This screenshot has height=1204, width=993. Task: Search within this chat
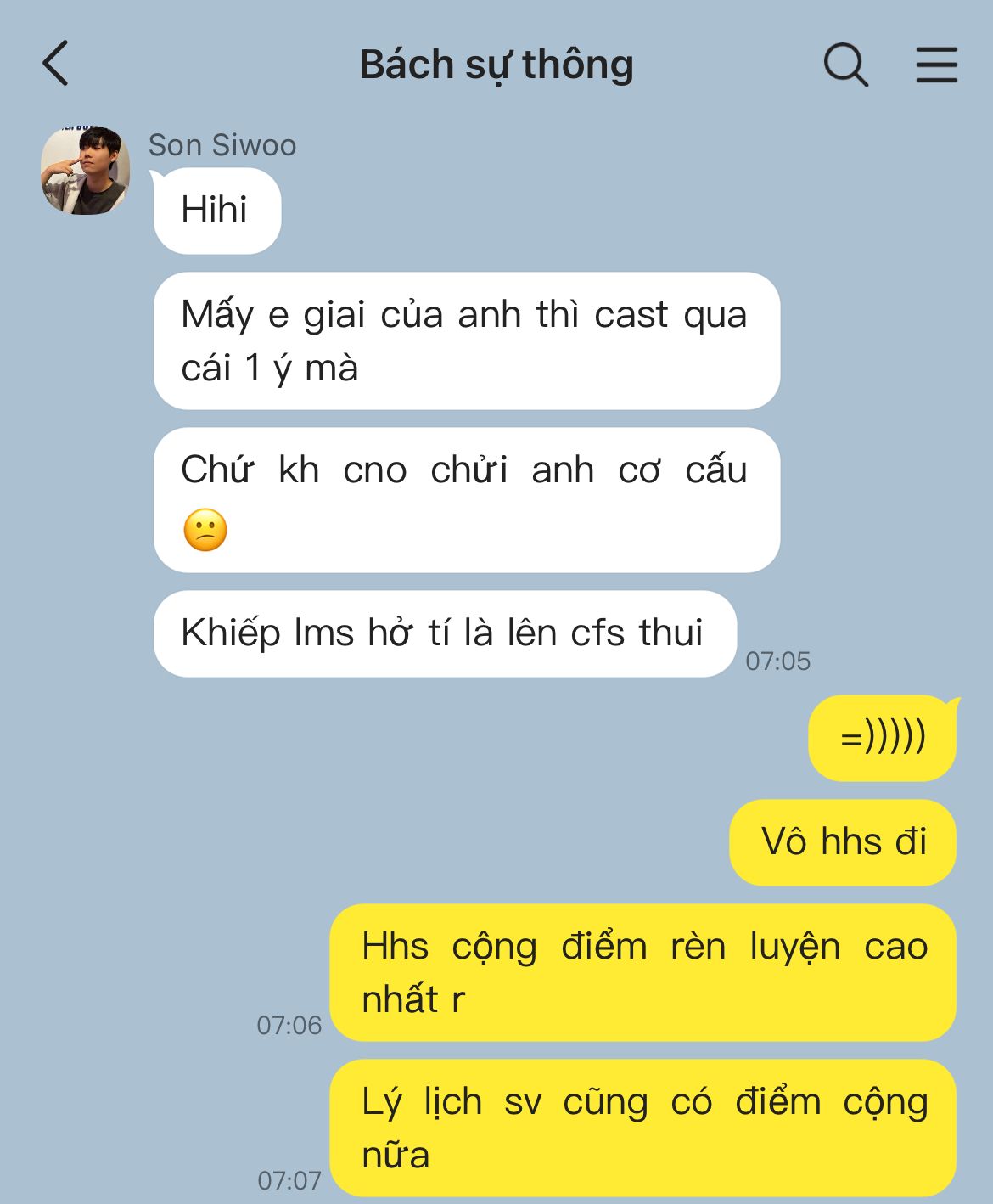point(845,65)
